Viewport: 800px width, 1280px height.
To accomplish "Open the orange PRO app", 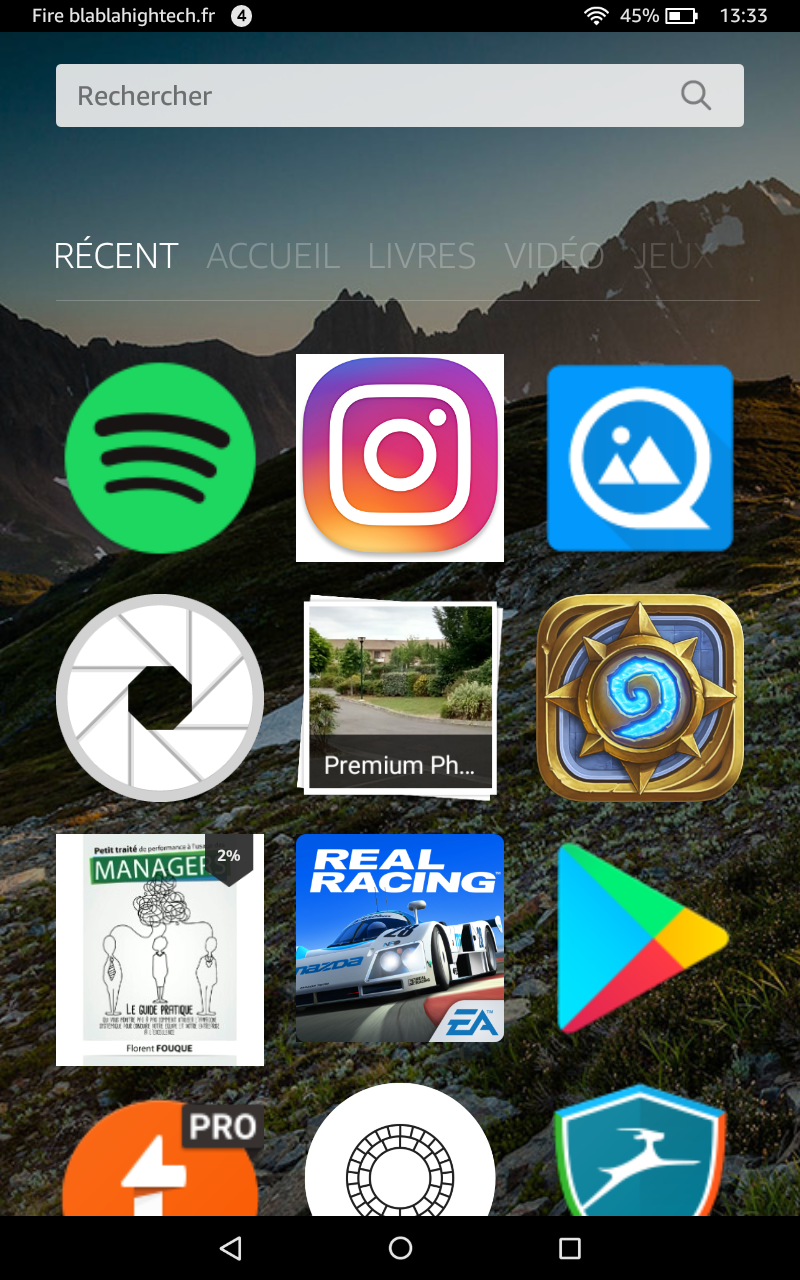I will coord(160,1160).
